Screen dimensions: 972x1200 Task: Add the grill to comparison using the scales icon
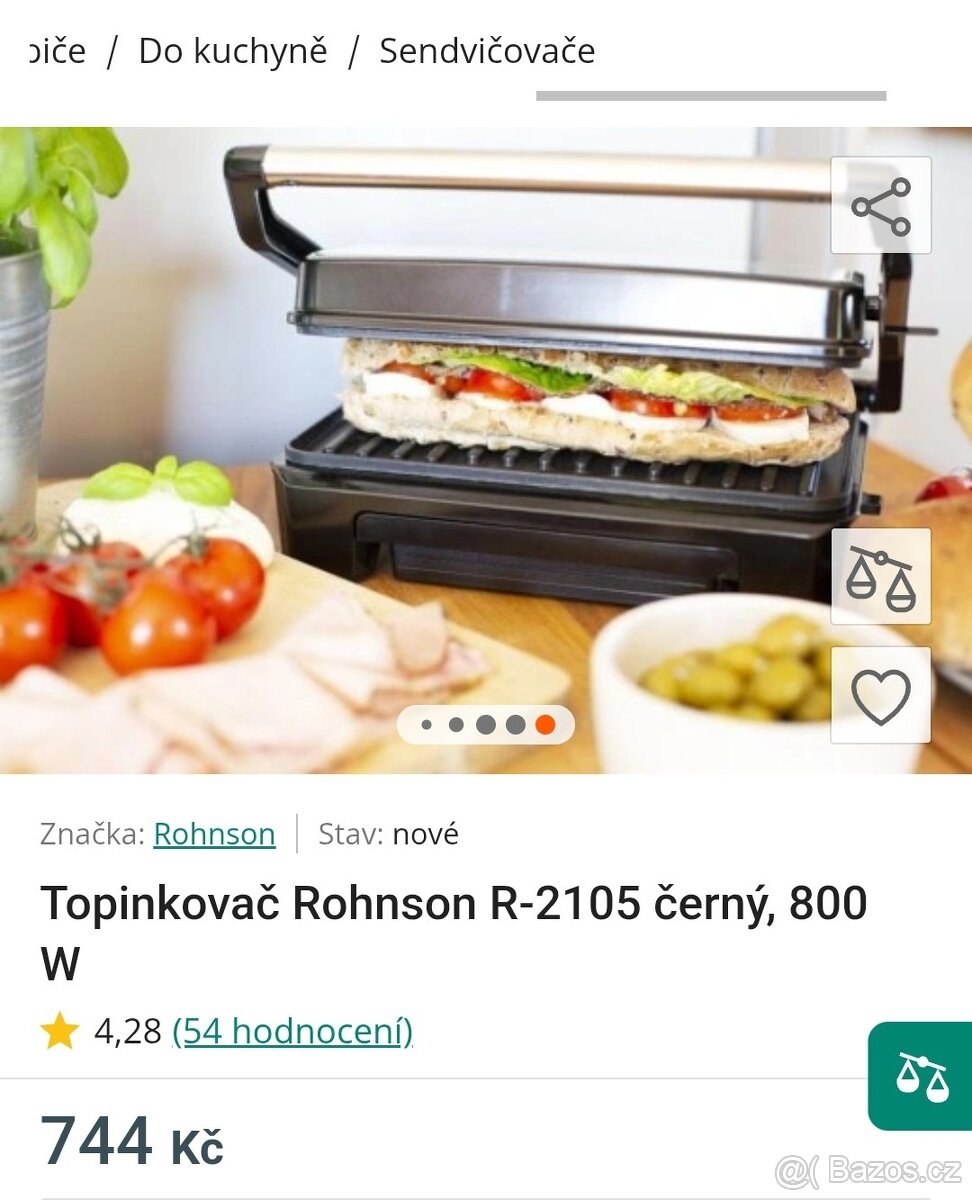[x=881, y=578]
